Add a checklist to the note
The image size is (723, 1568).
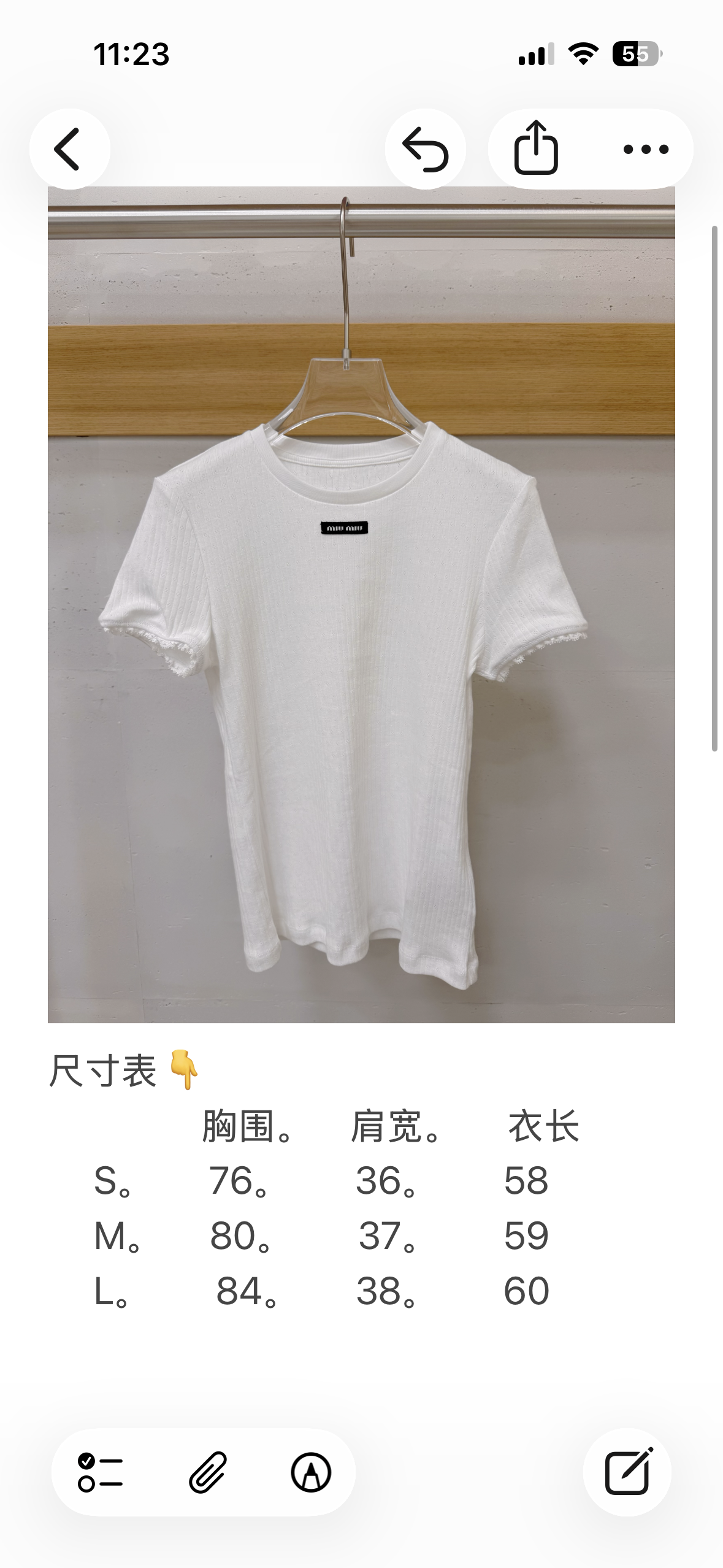(100, 1472)
